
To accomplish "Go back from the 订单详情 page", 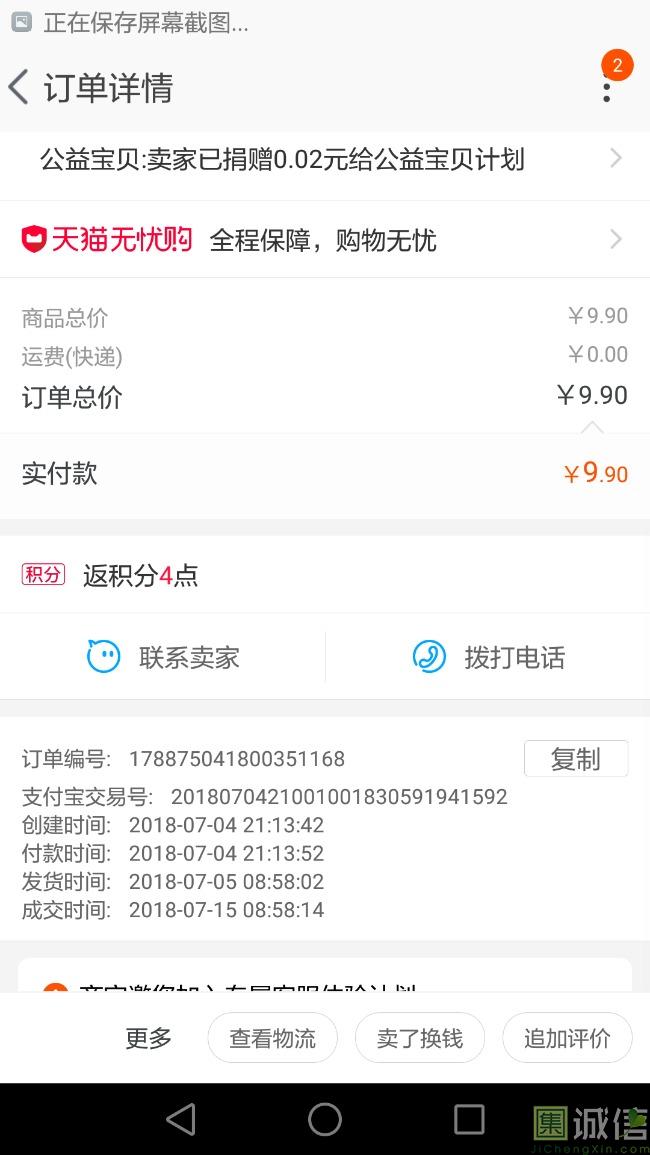I will (18, 88).
